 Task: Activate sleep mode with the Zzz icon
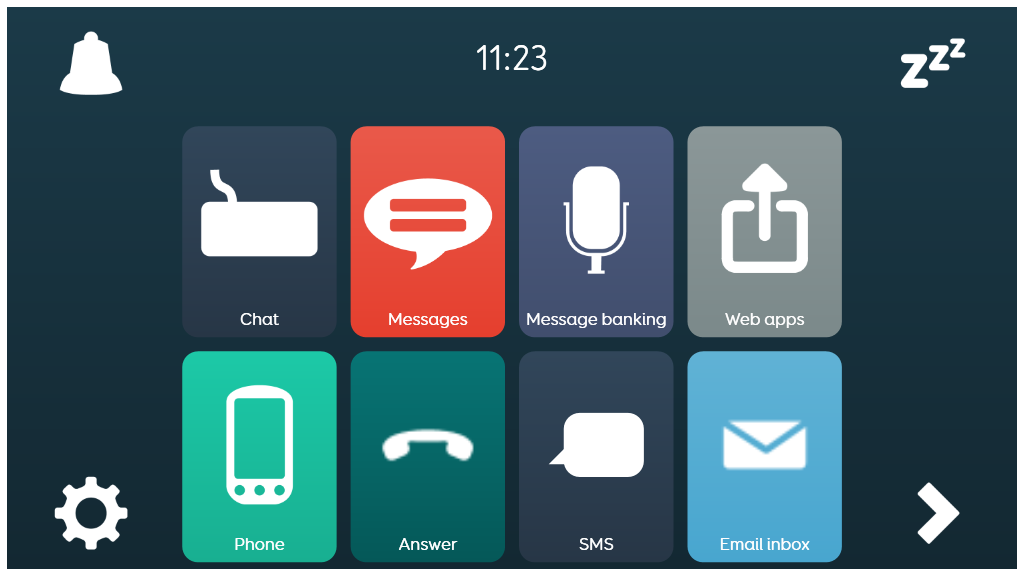pos(932,63)
